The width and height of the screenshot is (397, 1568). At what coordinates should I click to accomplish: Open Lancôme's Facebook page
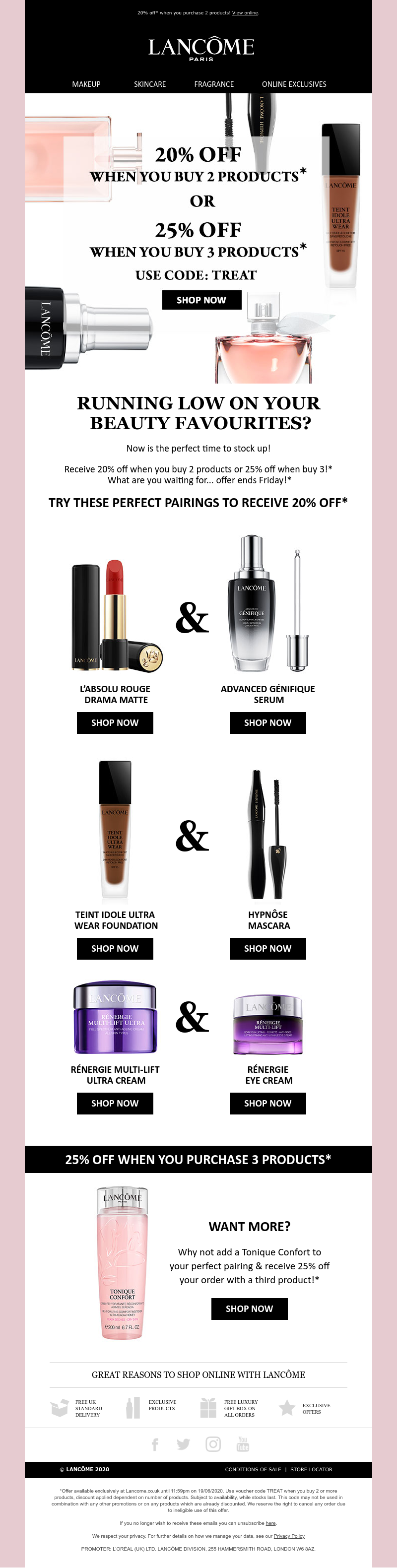tap(155, 1444)
